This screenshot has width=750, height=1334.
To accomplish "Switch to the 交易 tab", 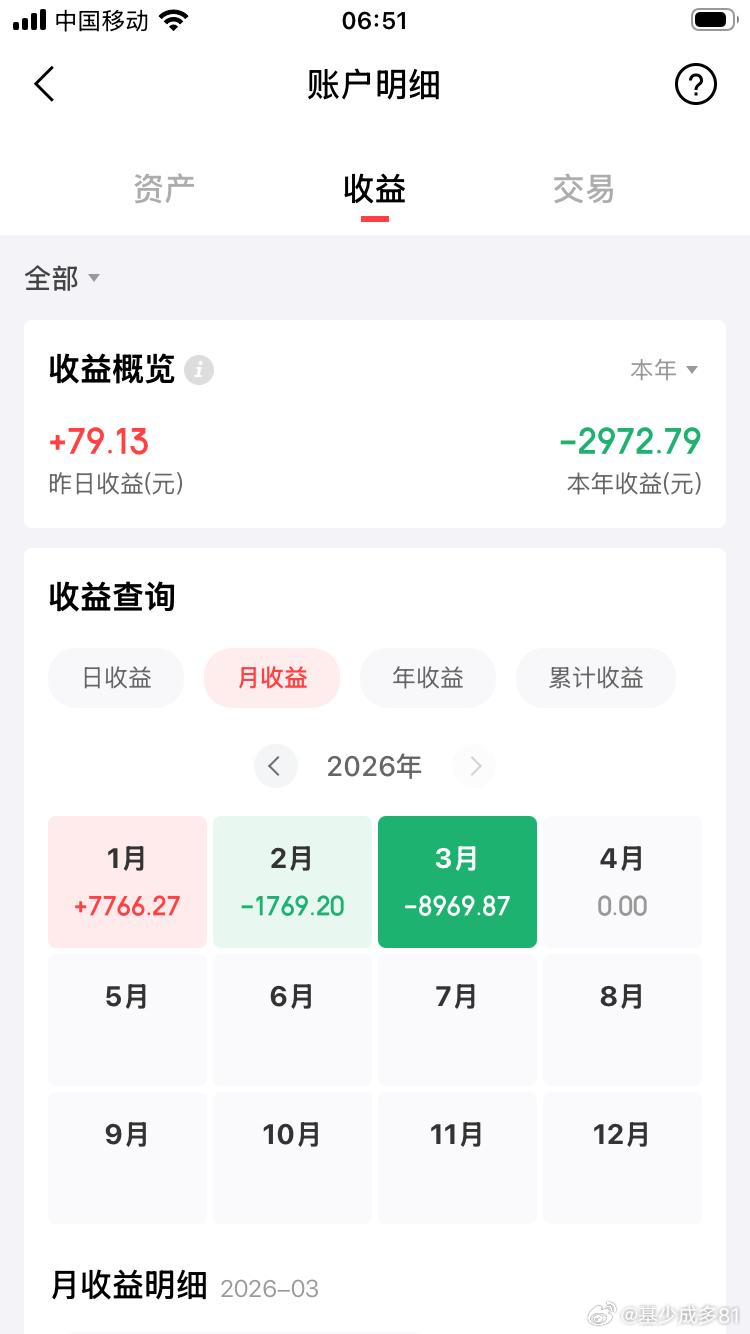I will tap(584, 190).
